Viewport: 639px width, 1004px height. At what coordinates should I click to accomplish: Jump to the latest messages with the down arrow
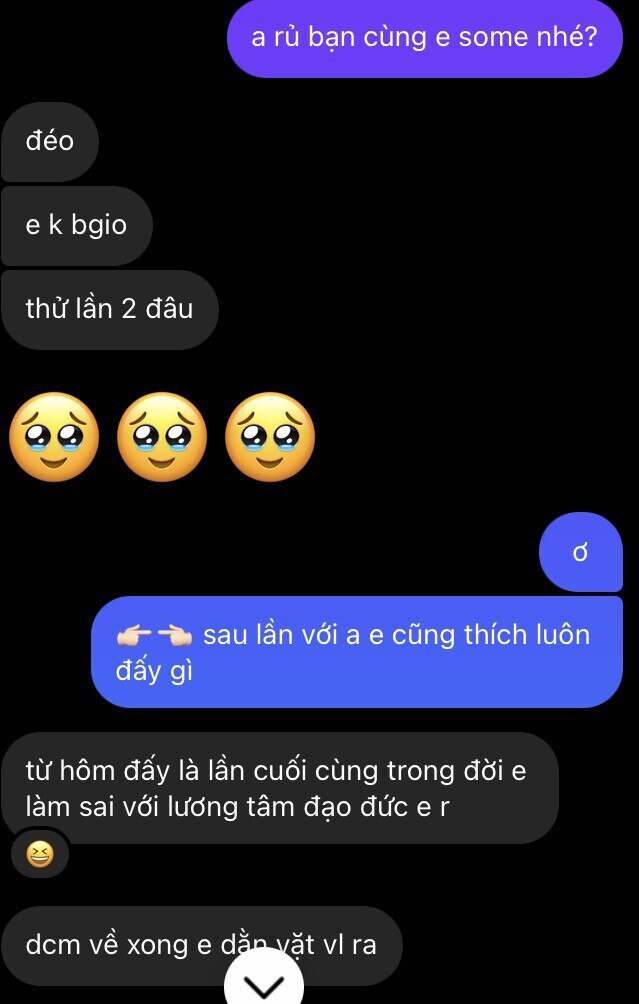264,983
